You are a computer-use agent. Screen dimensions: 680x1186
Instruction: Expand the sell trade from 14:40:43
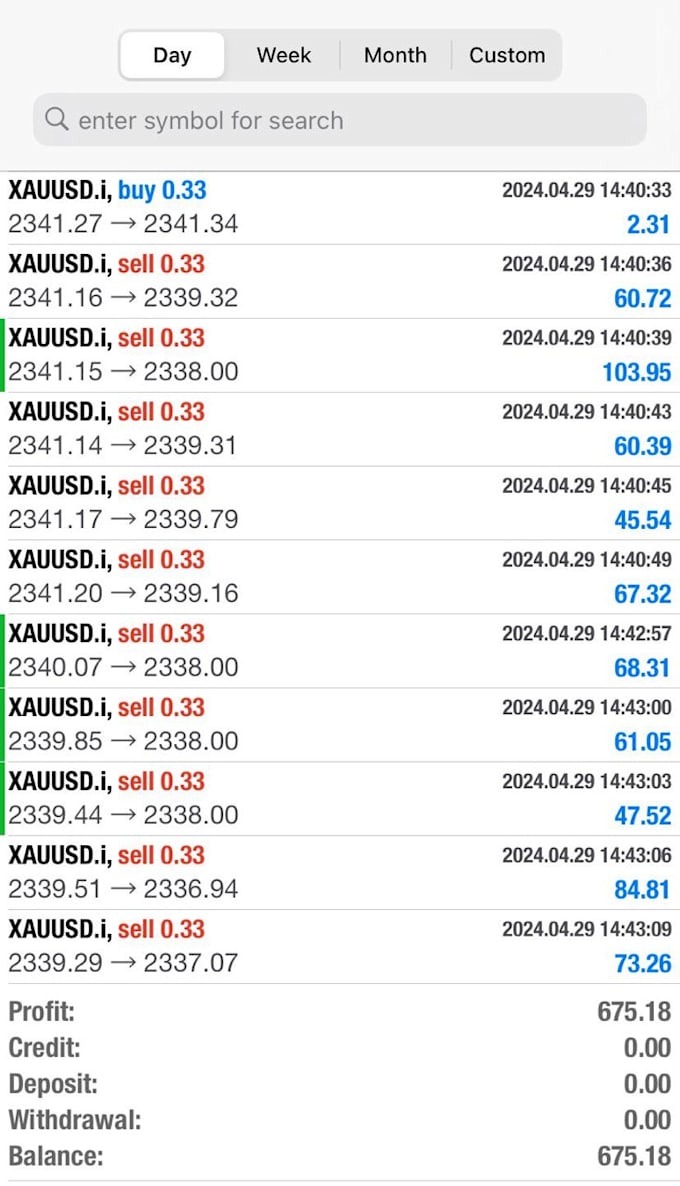(x=340, y=430)
